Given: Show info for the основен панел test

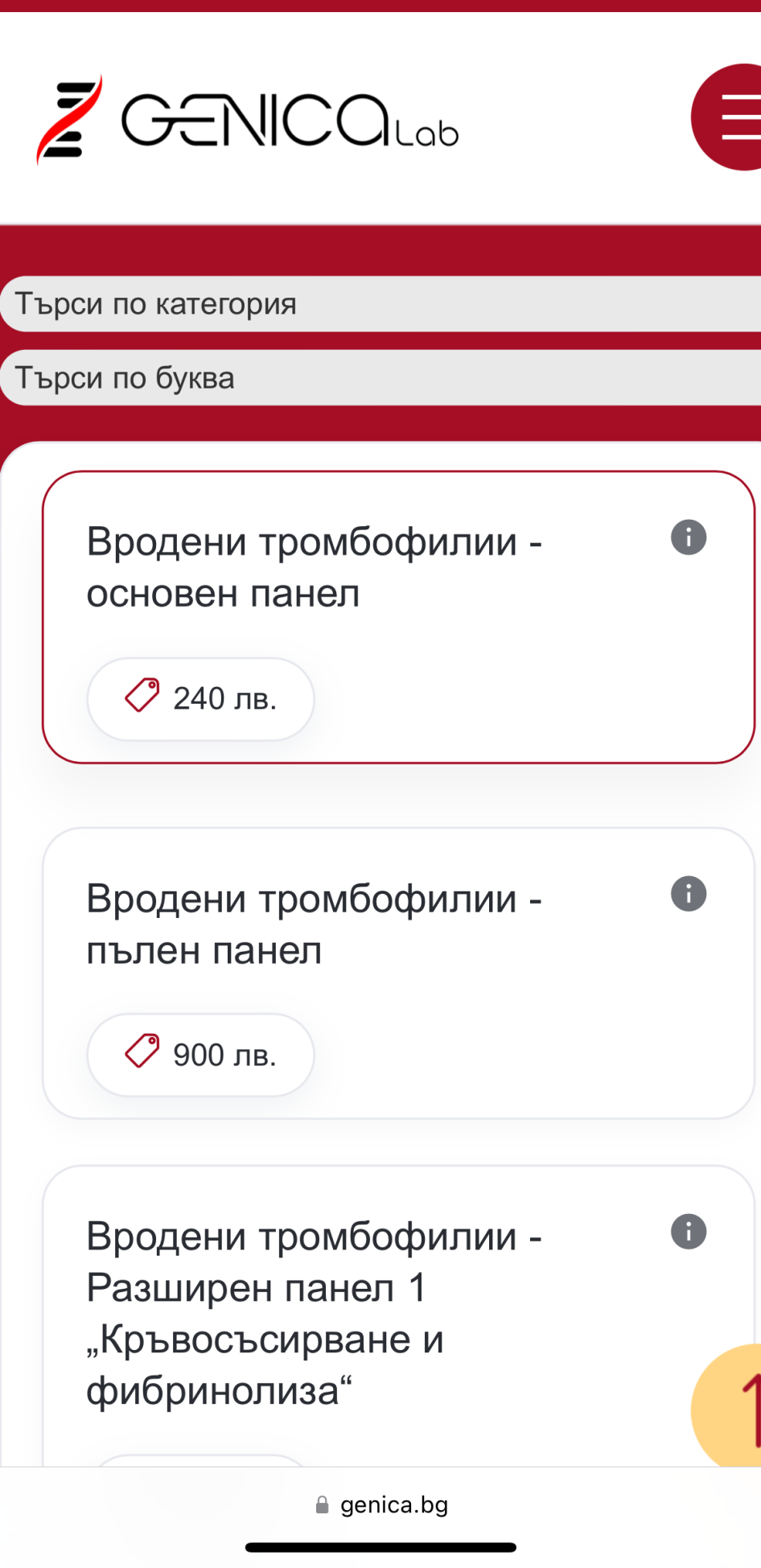Looking at the screenshot, I should coord(689,537).
